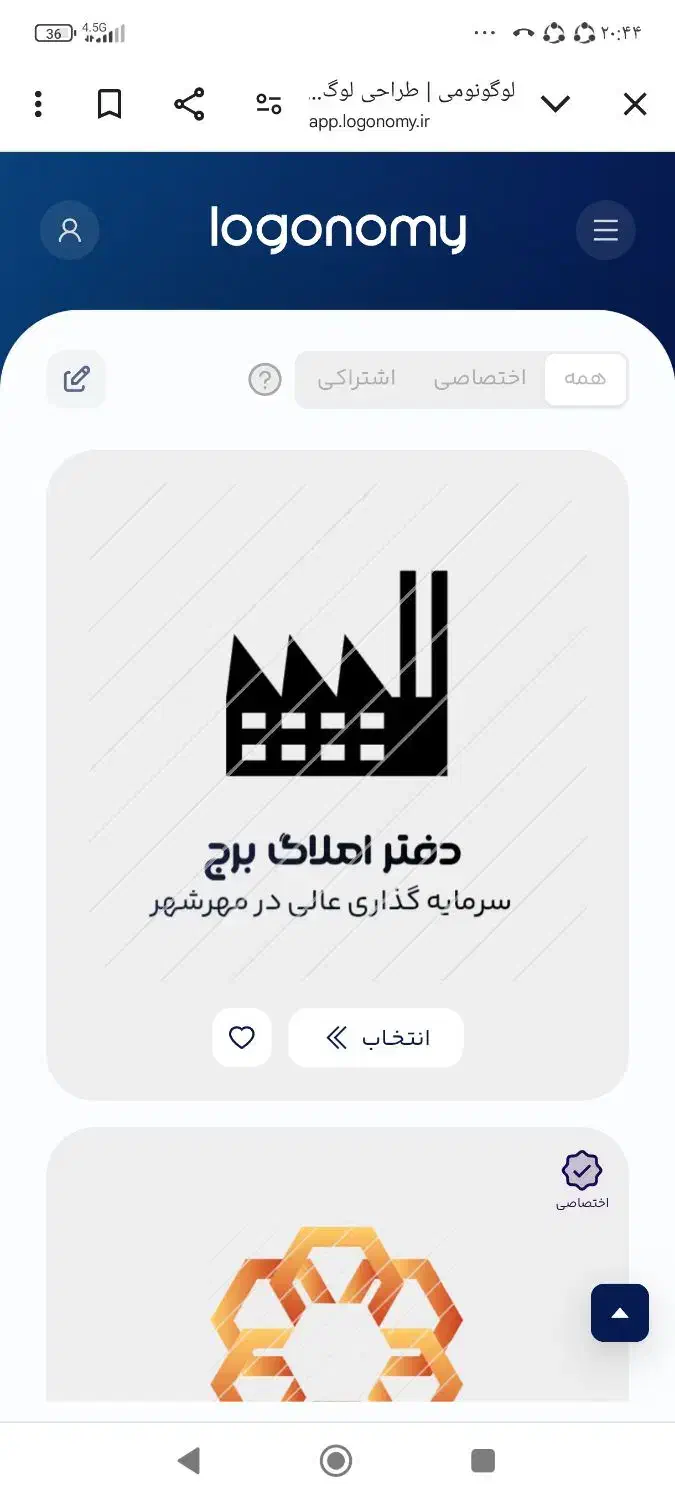The image size is (675, 1500).
Task: Collapse the tab with the down chevron
Action: (x=555, y=104)
